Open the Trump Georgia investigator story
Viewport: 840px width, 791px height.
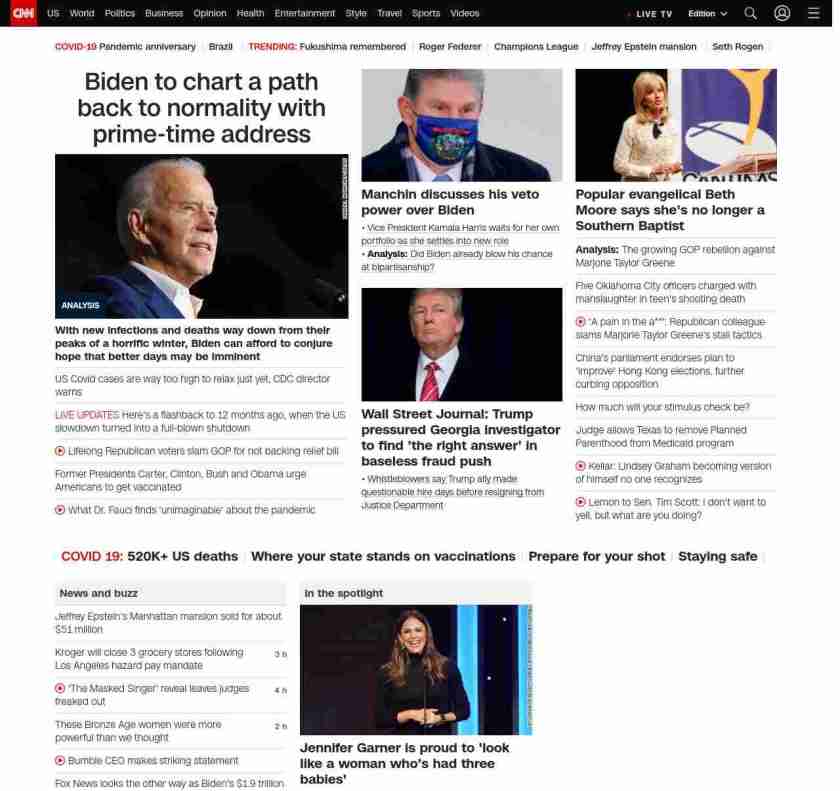(460, 437)
